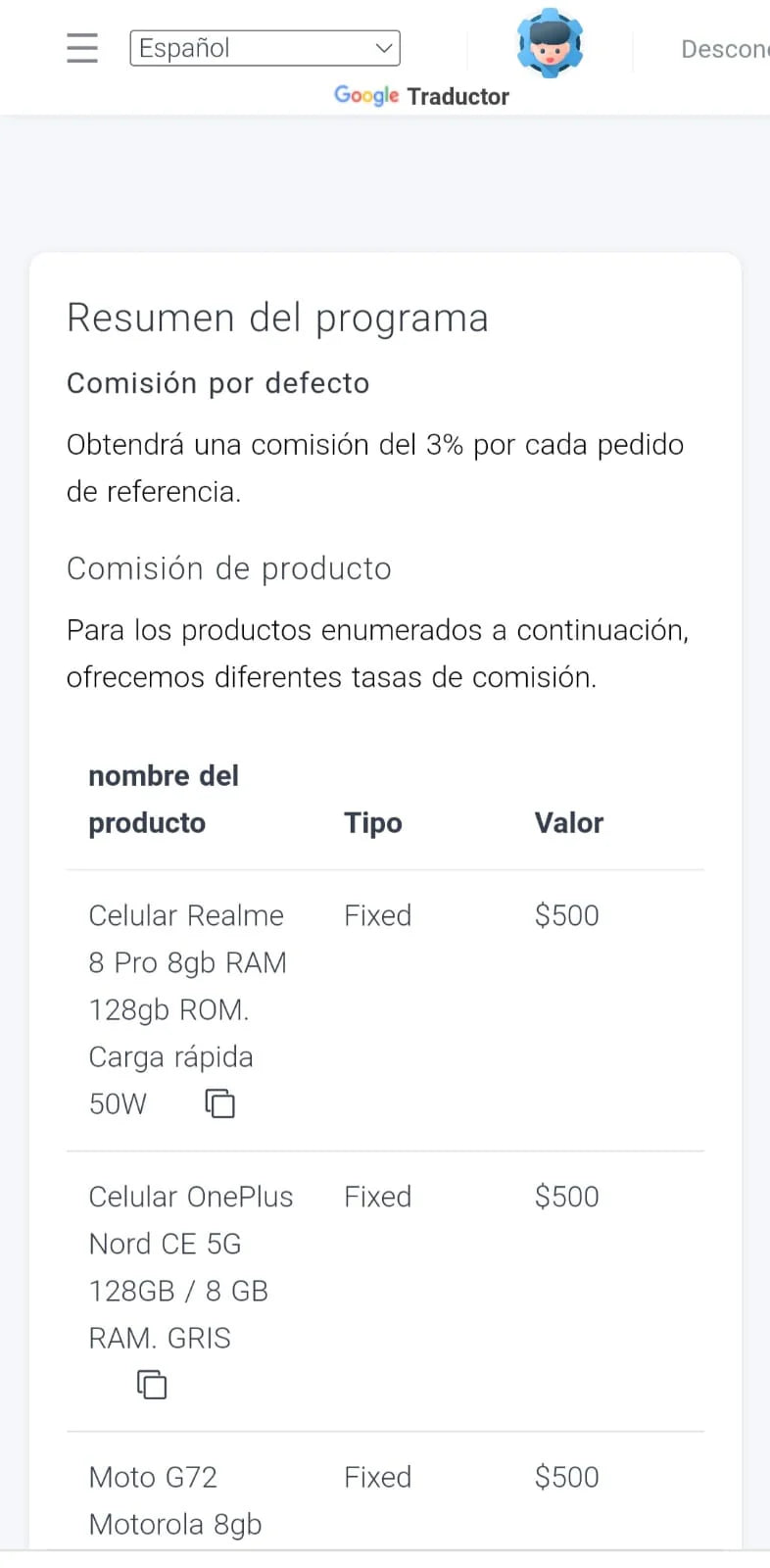Tap the Desconectar link in header
The width and height of the screenshot is (770, 1568).
tap(725, 49)
